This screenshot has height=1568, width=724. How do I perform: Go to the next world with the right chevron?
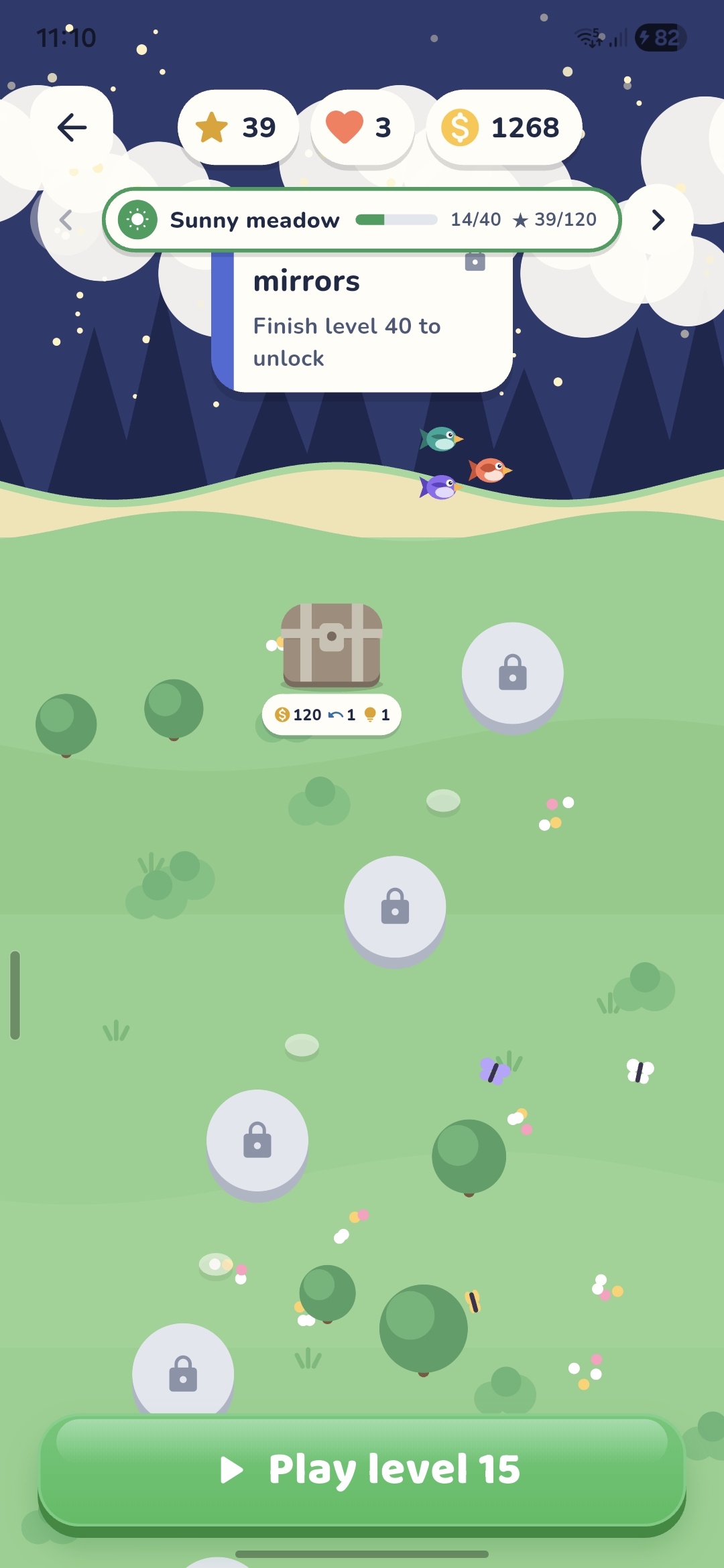click(x=658, y=220)
